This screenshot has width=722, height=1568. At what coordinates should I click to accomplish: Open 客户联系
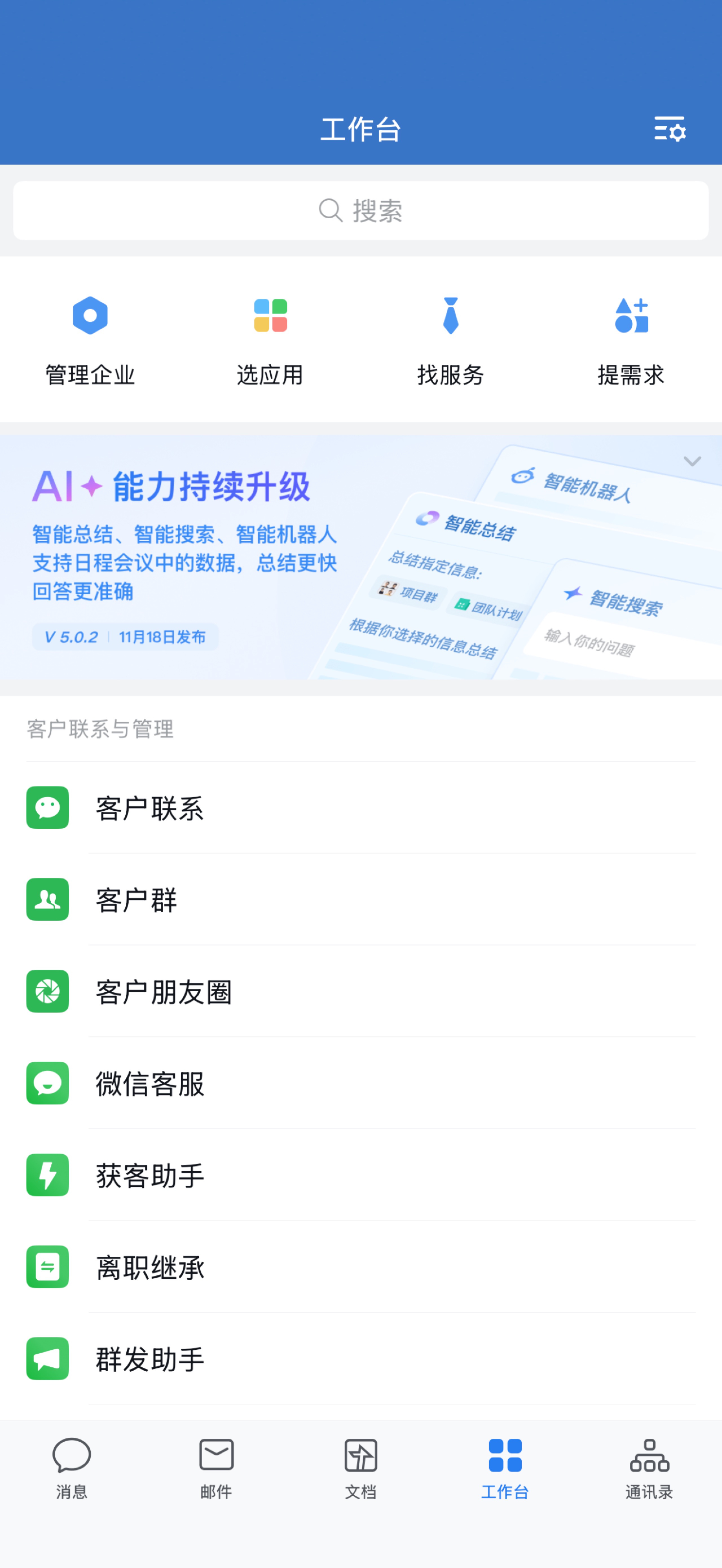(x=150, y=808)
